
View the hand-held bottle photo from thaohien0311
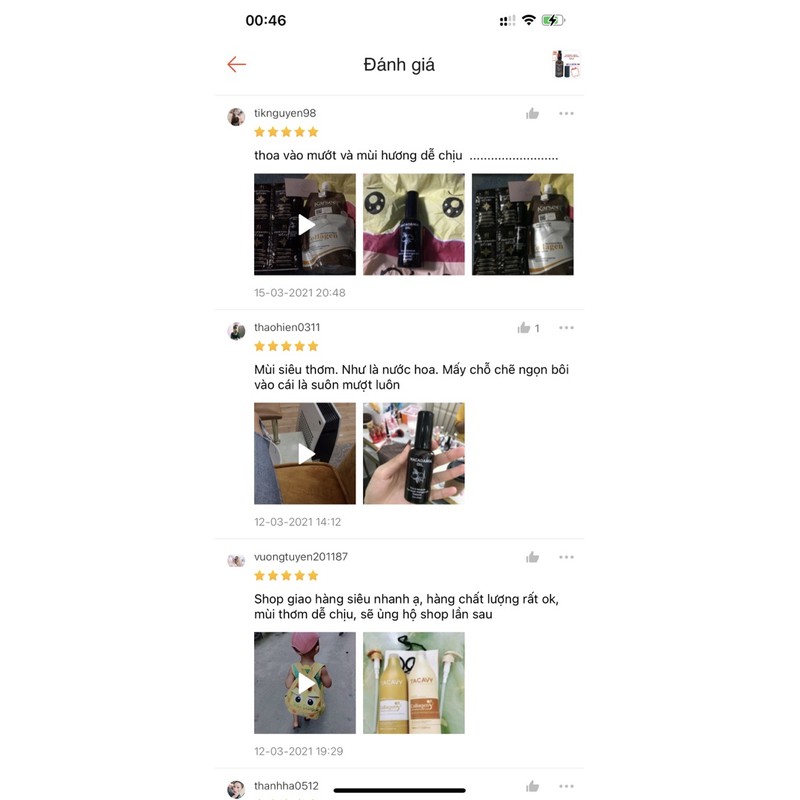pos(414,454)
